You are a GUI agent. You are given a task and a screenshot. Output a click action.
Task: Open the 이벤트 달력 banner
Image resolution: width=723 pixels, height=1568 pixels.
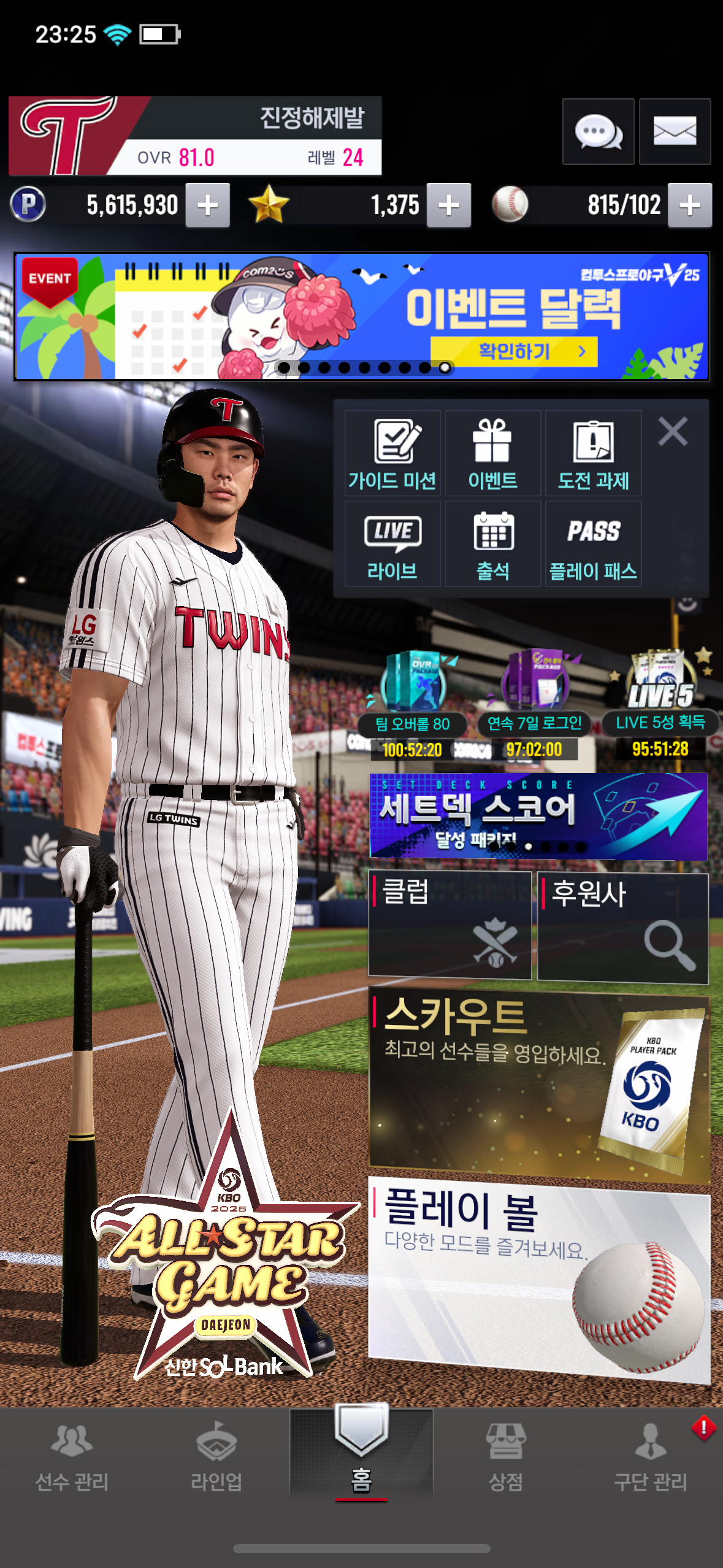(x=362, y=317)
